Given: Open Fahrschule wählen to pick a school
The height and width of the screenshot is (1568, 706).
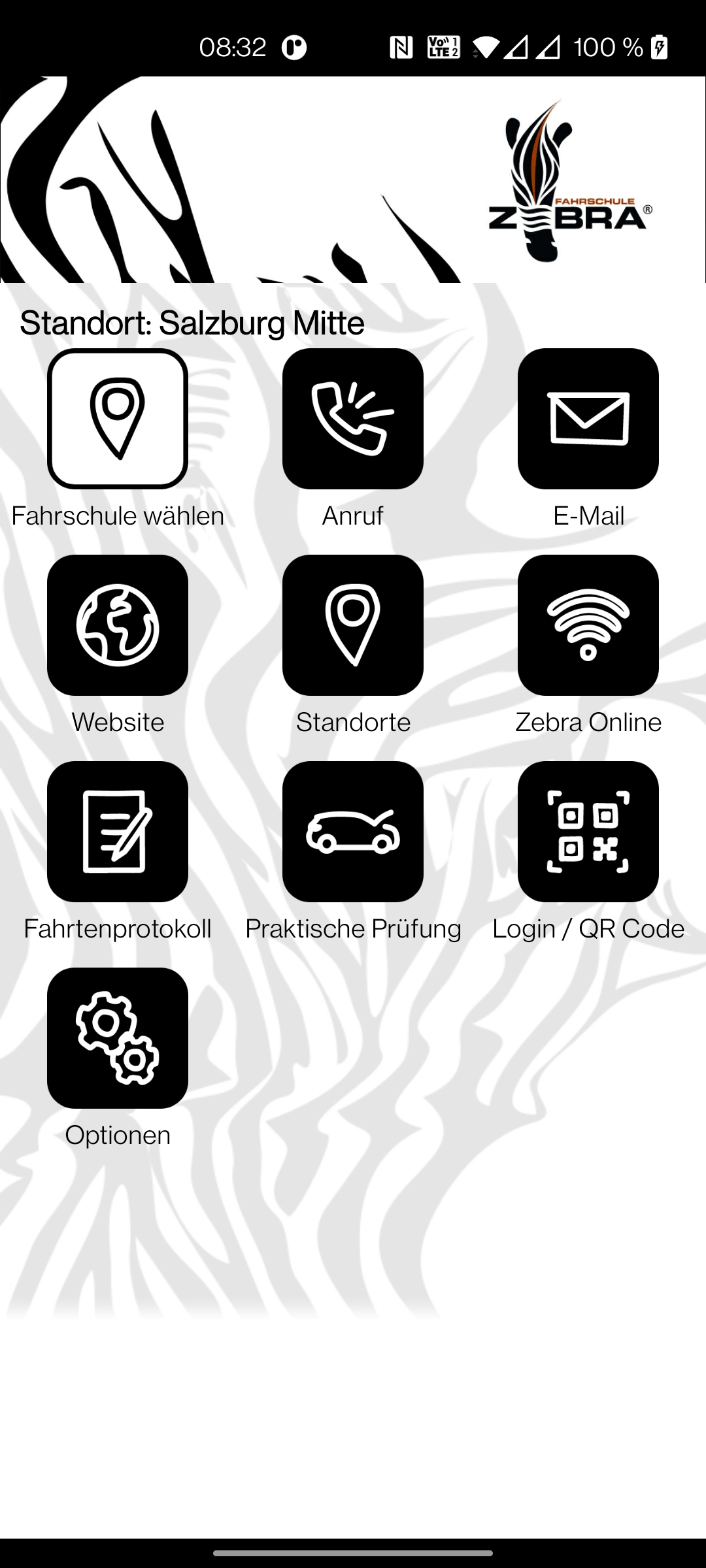Looking at the screenshot, I should click(x=118, y=419).
